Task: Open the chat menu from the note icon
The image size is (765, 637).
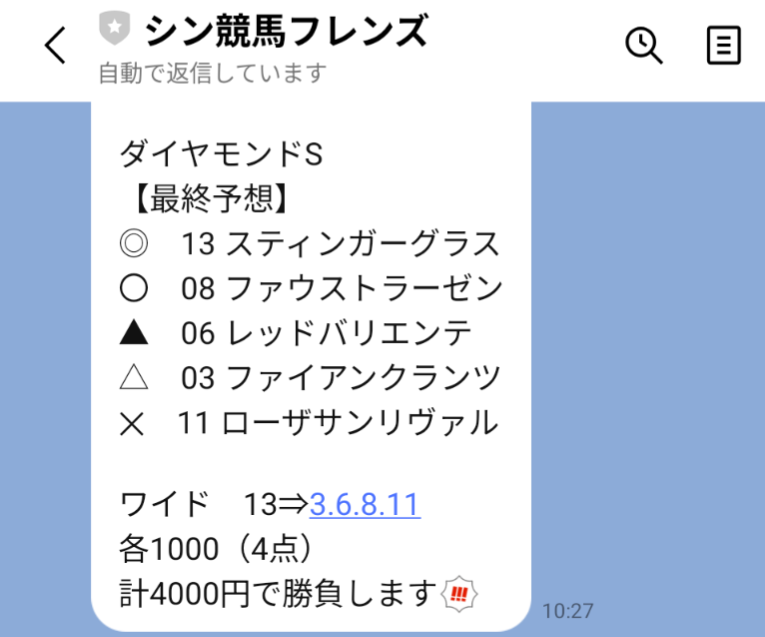Action: tap(723, 46)
